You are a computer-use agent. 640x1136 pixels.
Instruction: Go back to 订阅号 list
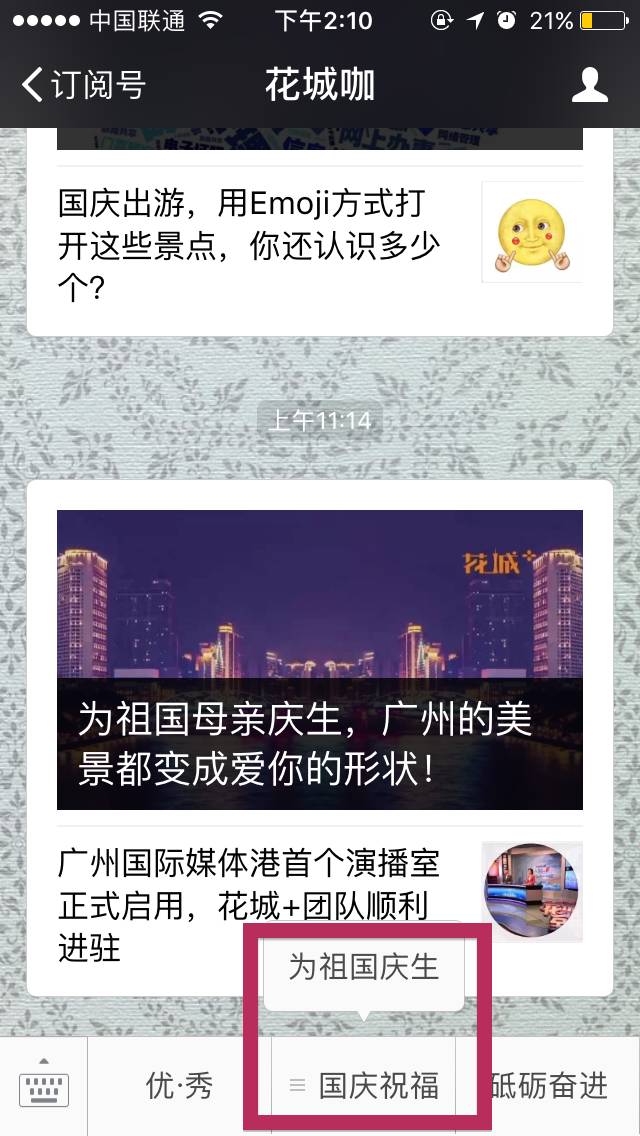(84, 85)
